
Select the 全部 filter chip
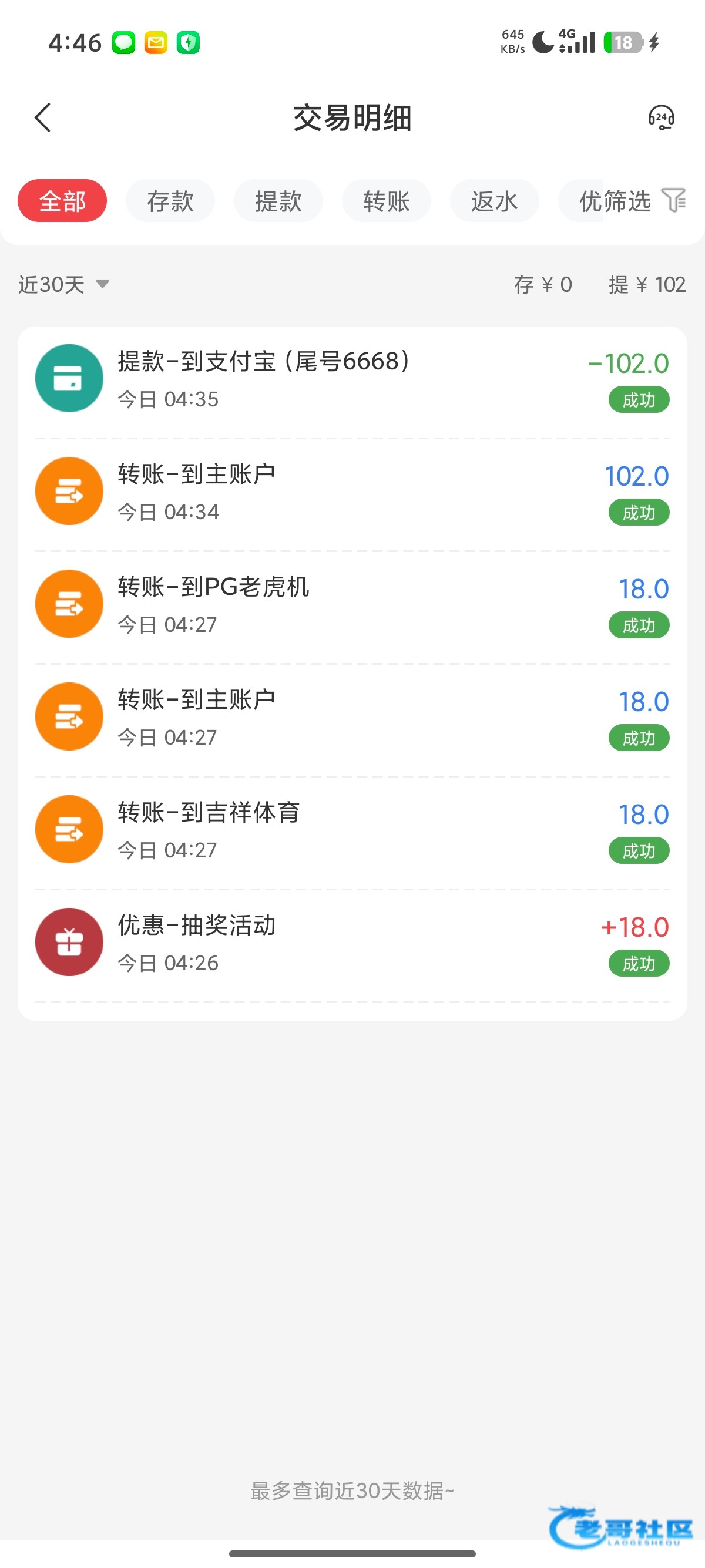point(62,201)
